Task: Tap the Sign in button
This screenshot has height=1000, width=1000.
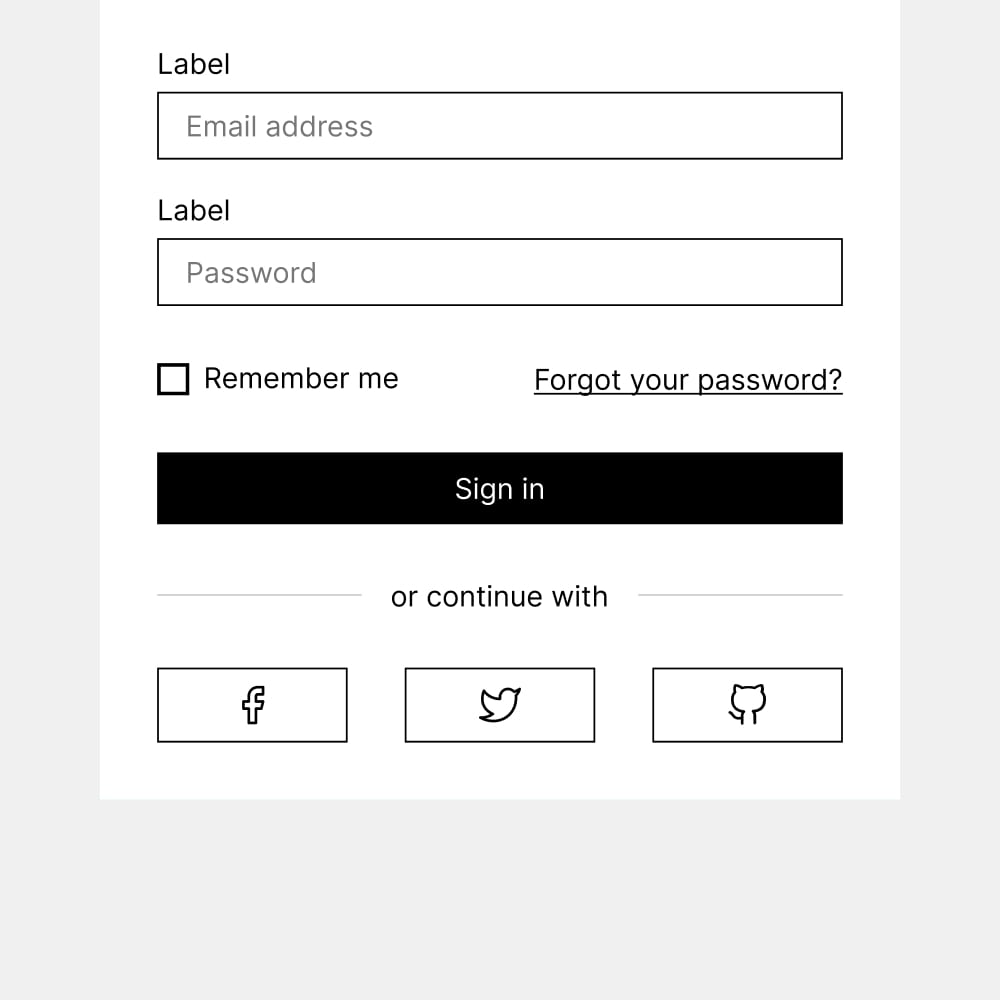Action: (499, 489)
